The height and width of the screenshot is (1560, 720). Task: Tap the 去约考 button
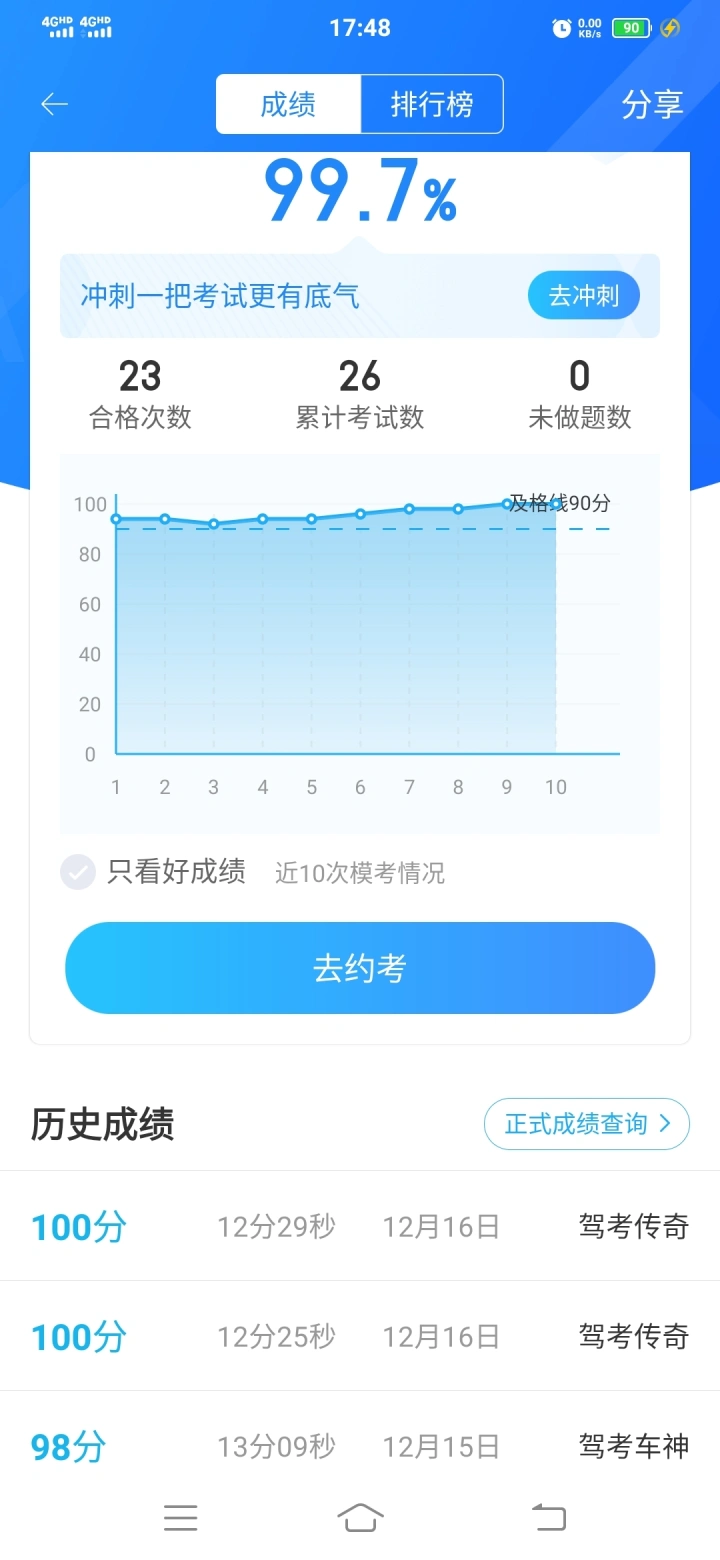(360, 968)
